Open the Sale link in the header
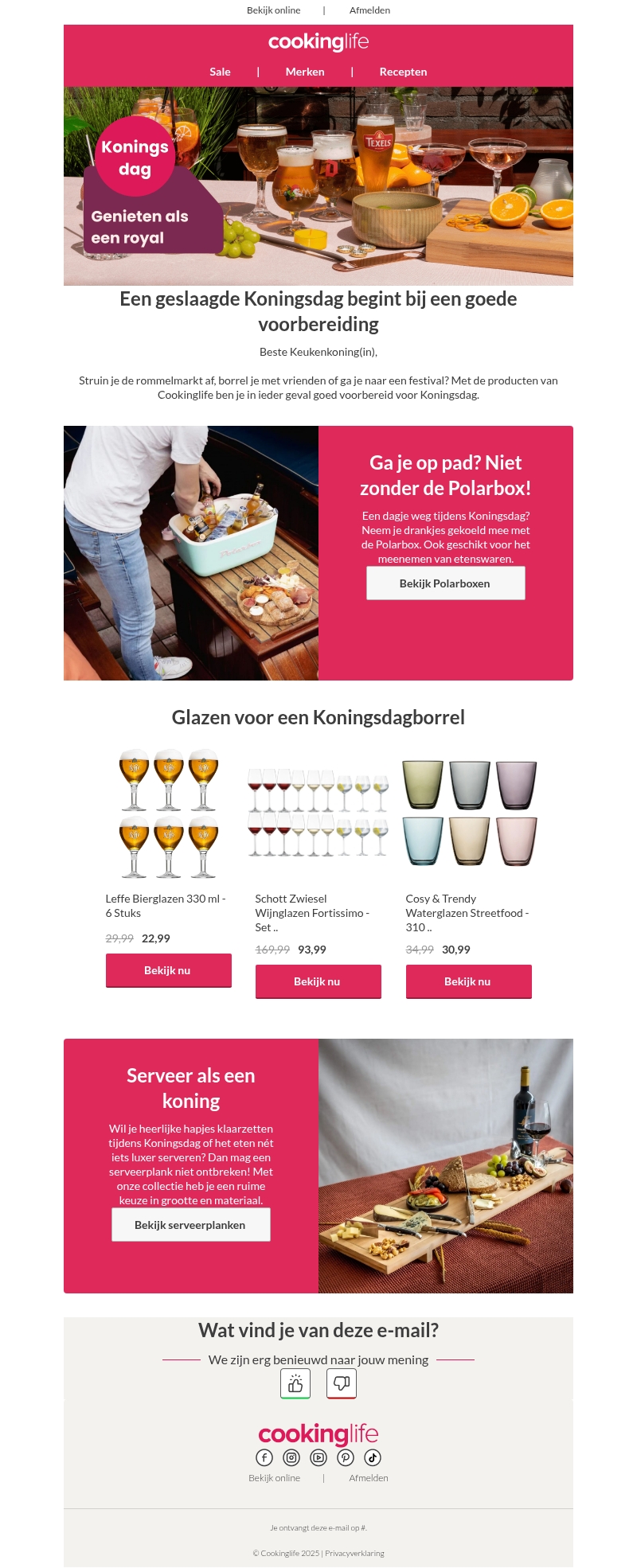Image resolution: width=637 pixels, height=1568 pixels. pos(220,72)
